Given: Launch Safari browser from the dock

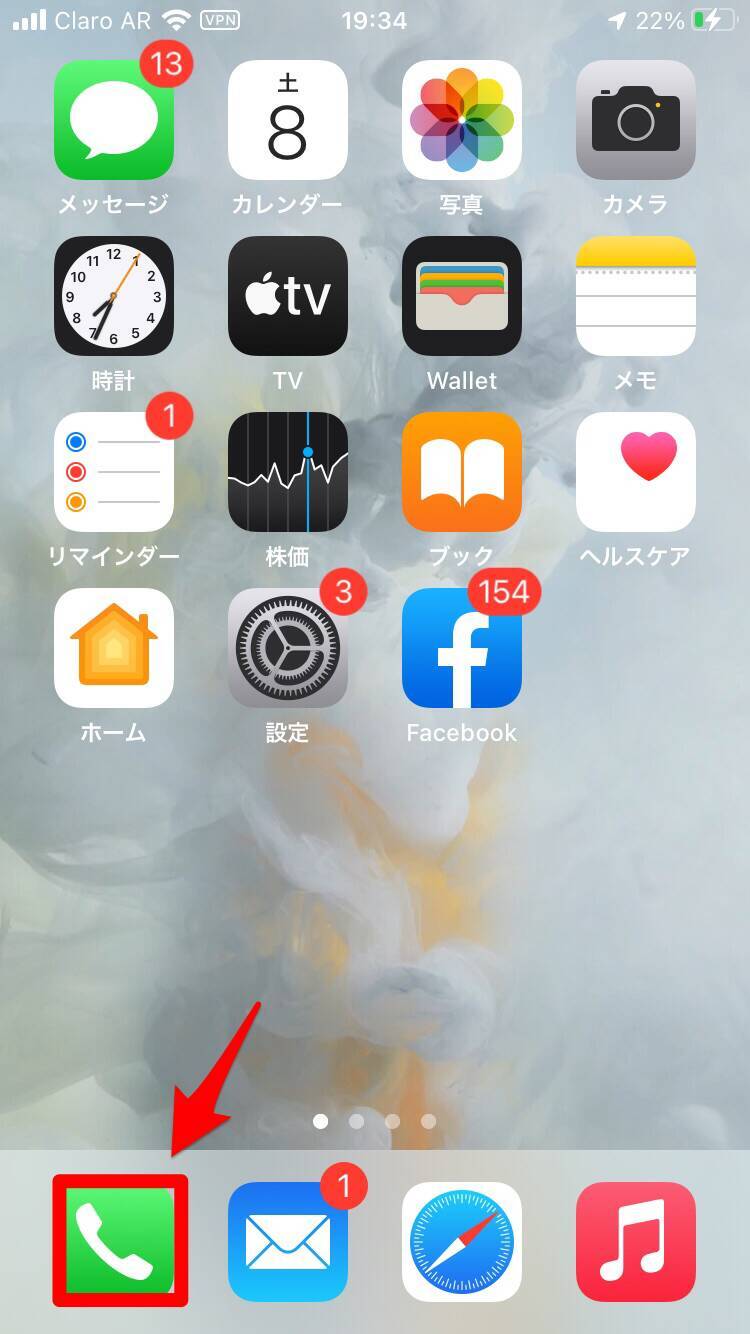Looking at the screenshot, I should coord(461,1241).
